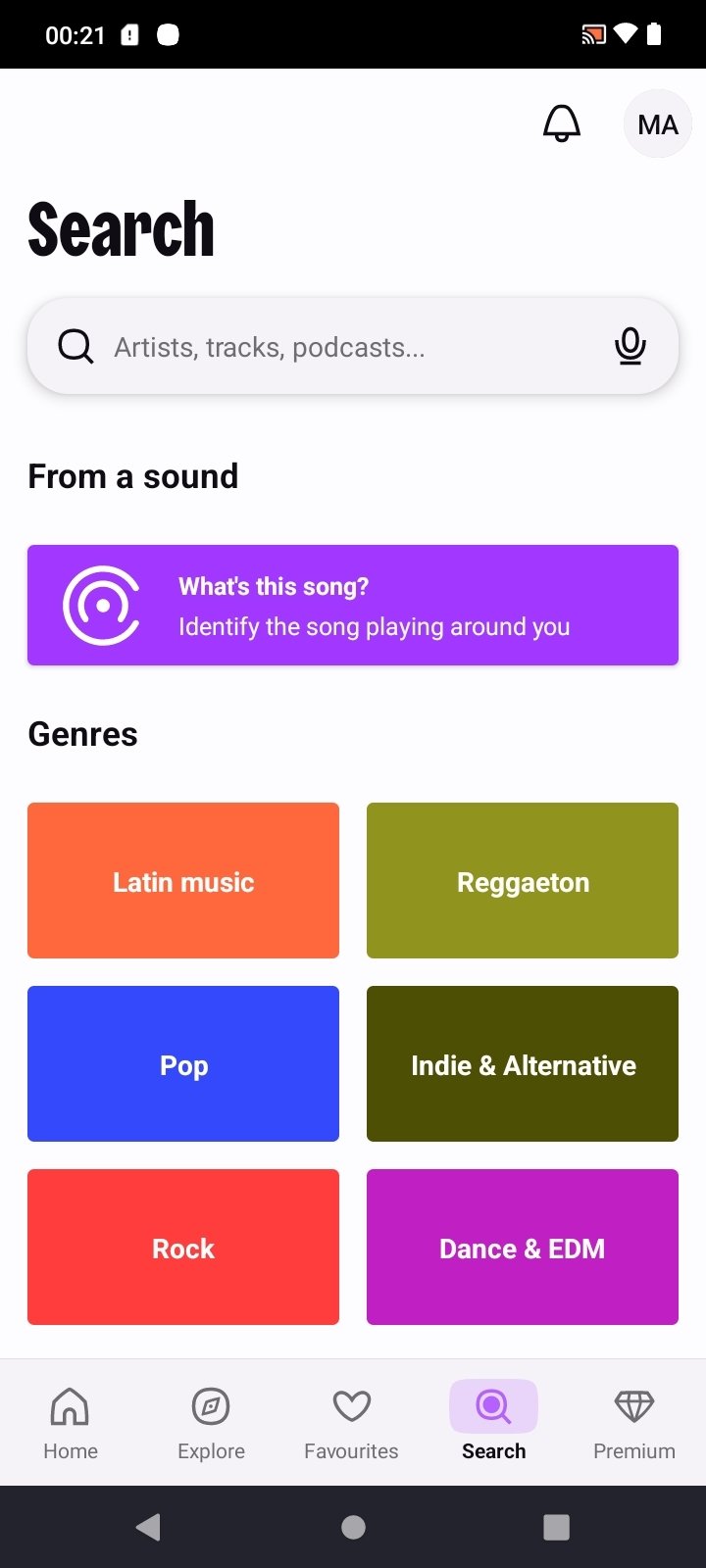
Task: Go to the Explore tab
Action: pos(211,1423)
